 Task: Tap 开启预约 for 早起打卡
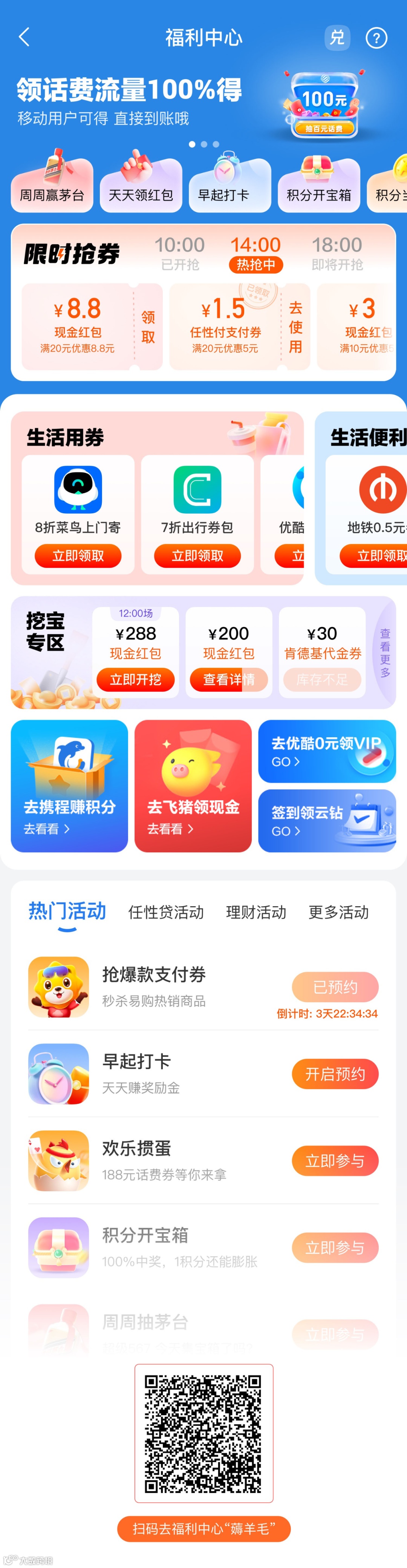335,1074
